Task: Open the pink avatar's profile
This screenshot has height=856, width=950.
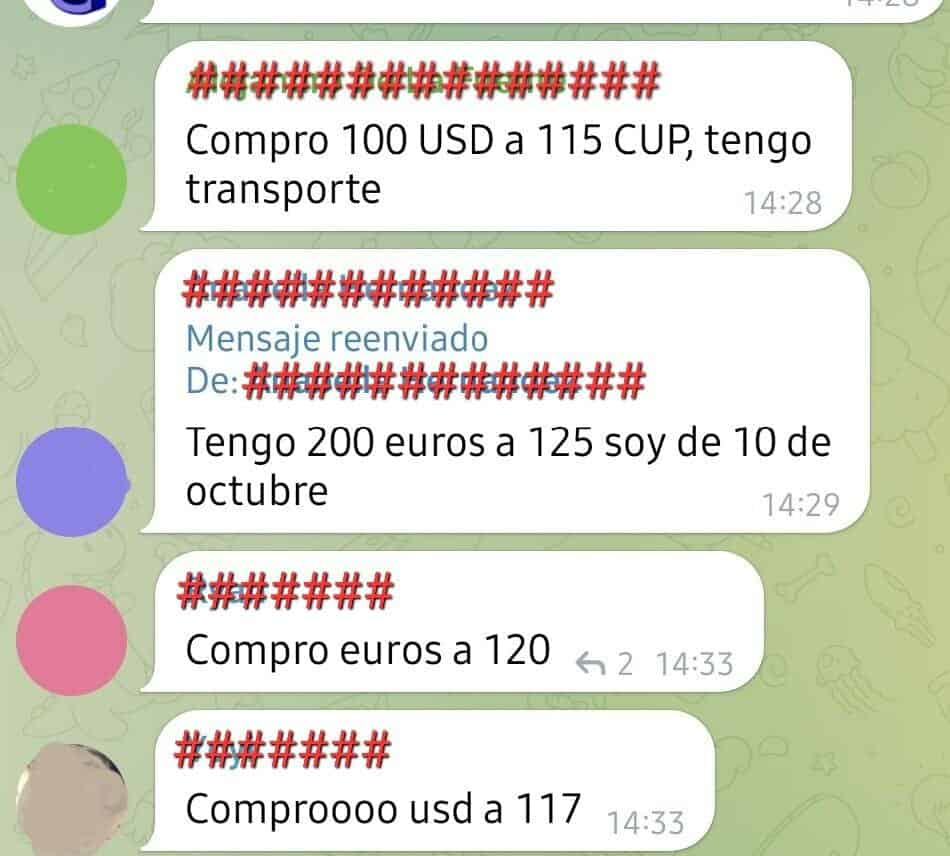Action: [72, 640]
